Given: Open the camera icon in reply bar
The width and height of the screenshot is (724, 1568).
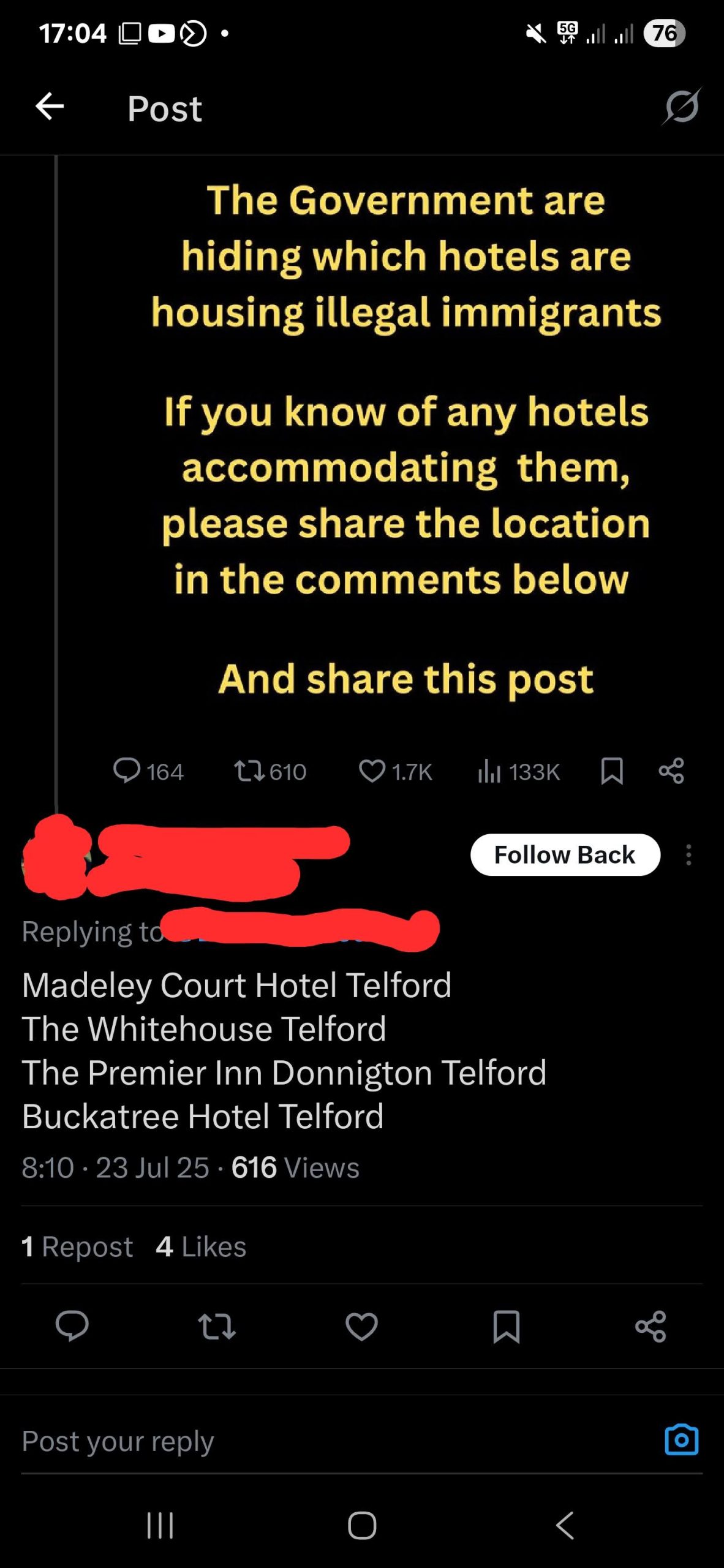Looking at the screenshot, I should tap(681, 1440).
